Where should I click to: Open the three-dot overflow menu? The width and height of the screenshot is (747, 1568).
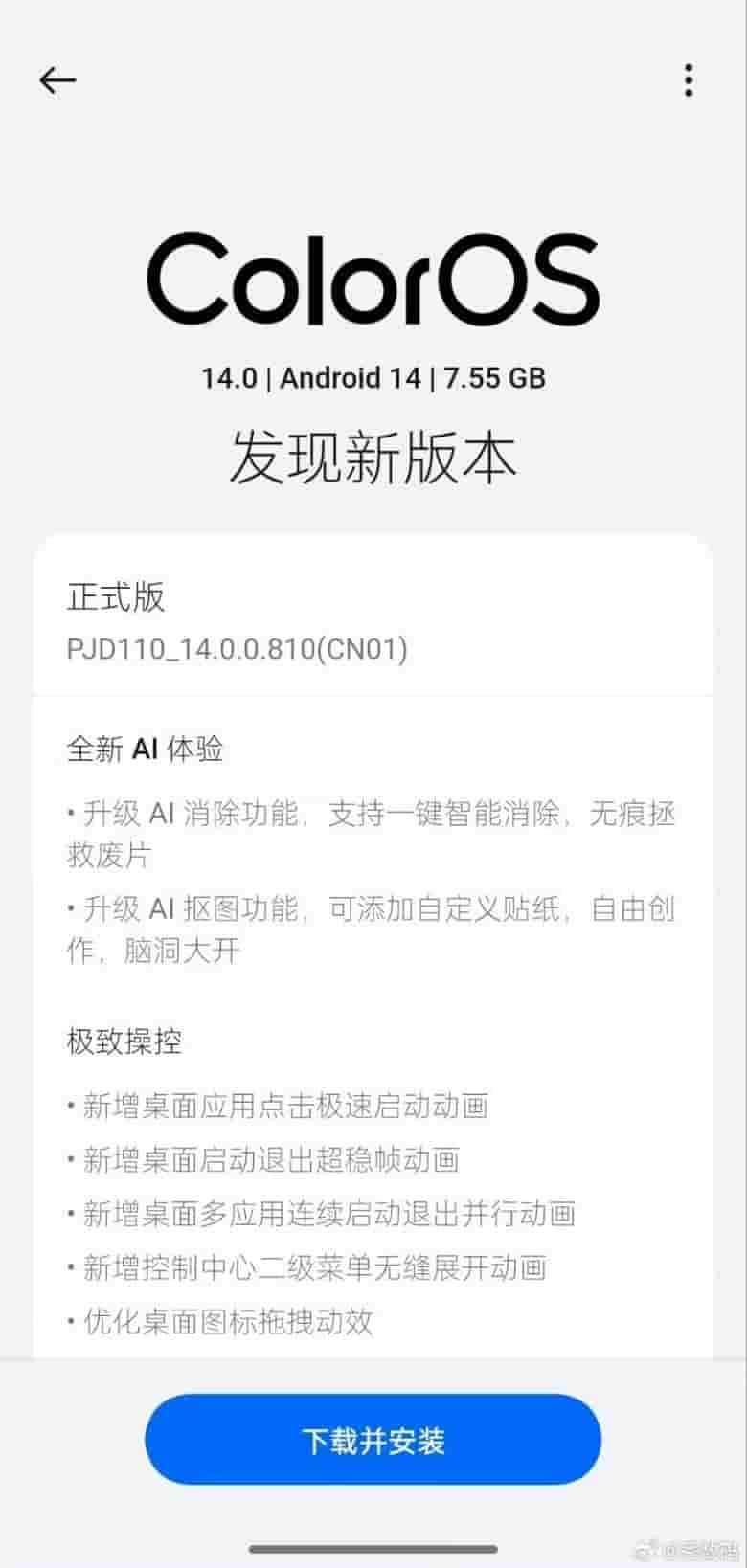coord(689,80)
